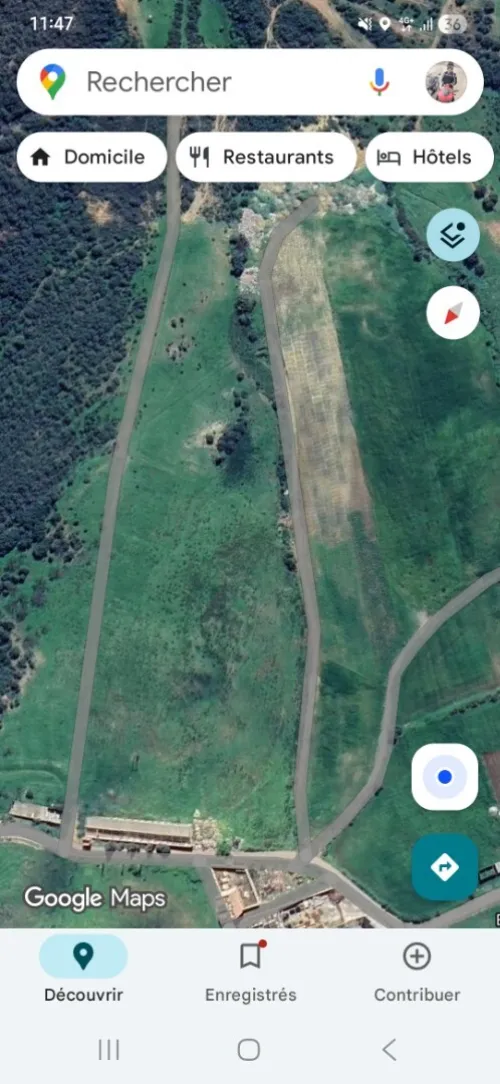Show Hôtels on the map
The height and width of the screenshot is (1084, 500).
click(429, 157)
